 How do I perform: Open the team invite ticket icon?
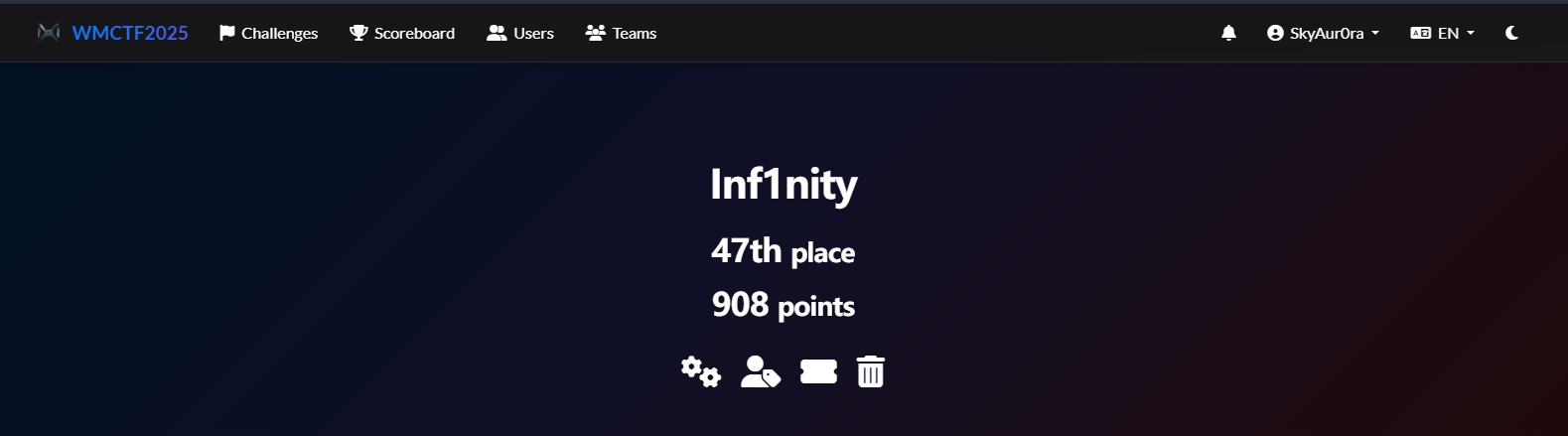(818, 371)
